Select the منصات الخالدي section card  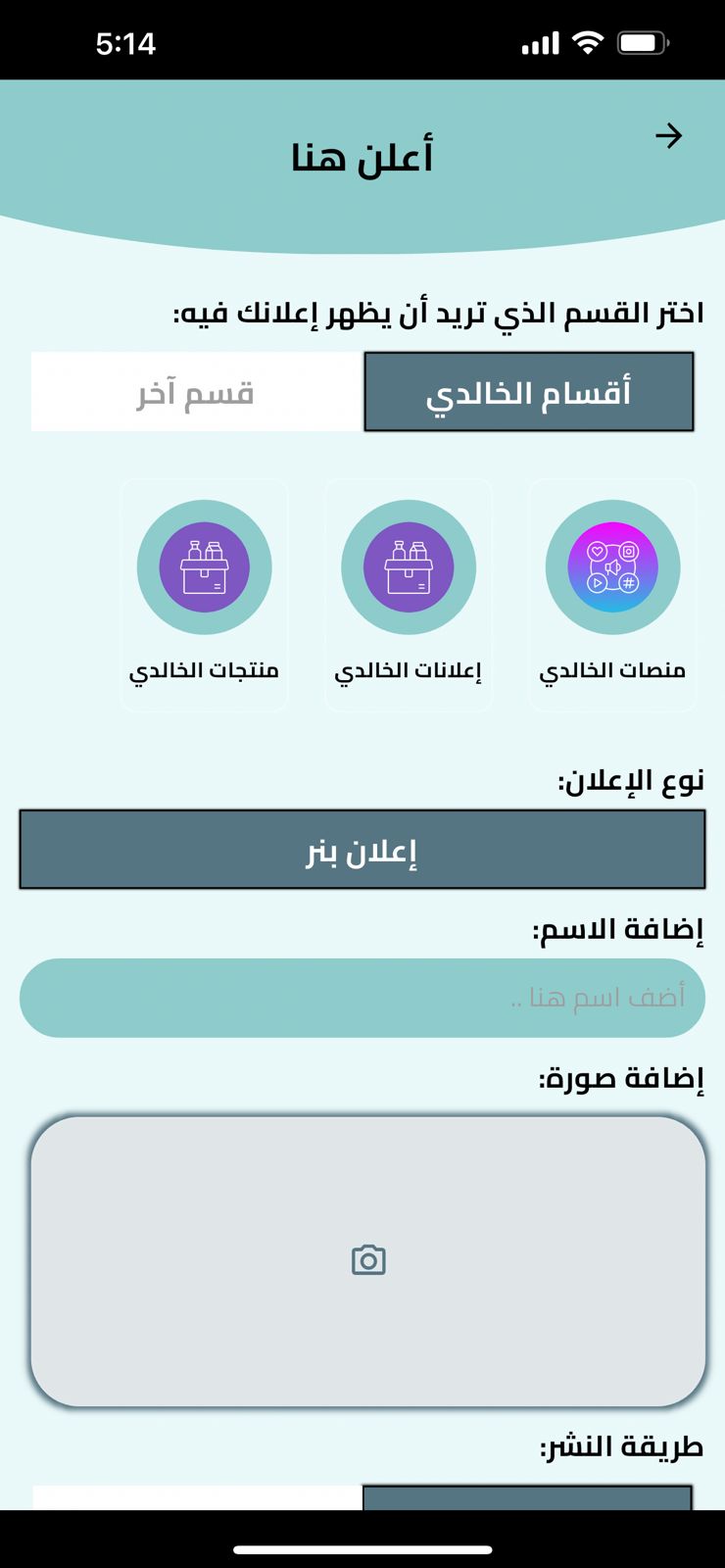click(x=612, y=594)
